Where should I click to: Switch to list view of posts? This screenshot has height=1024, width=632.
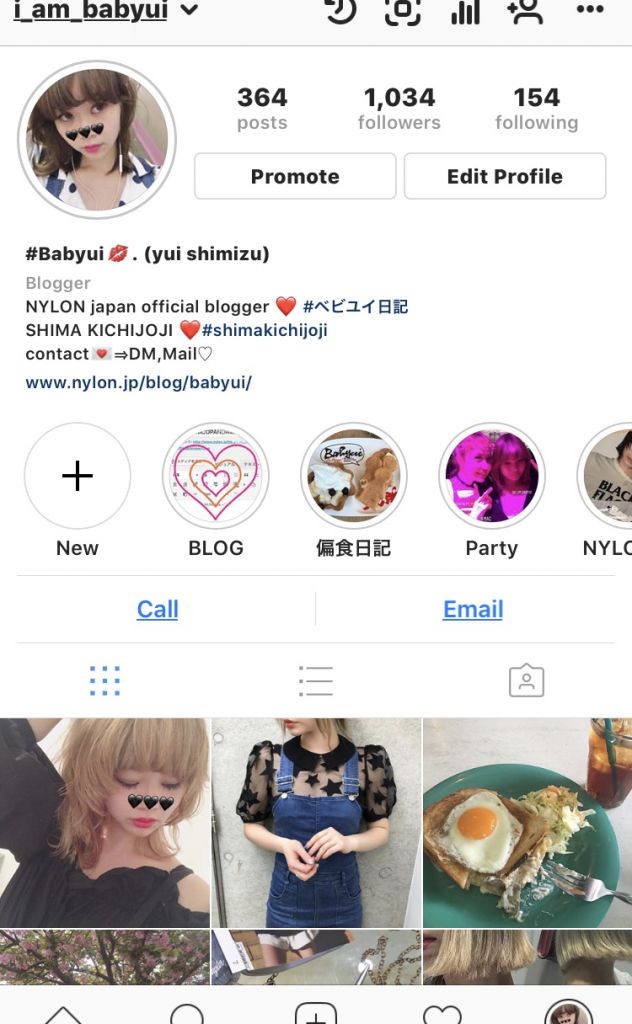coord(315,681)
